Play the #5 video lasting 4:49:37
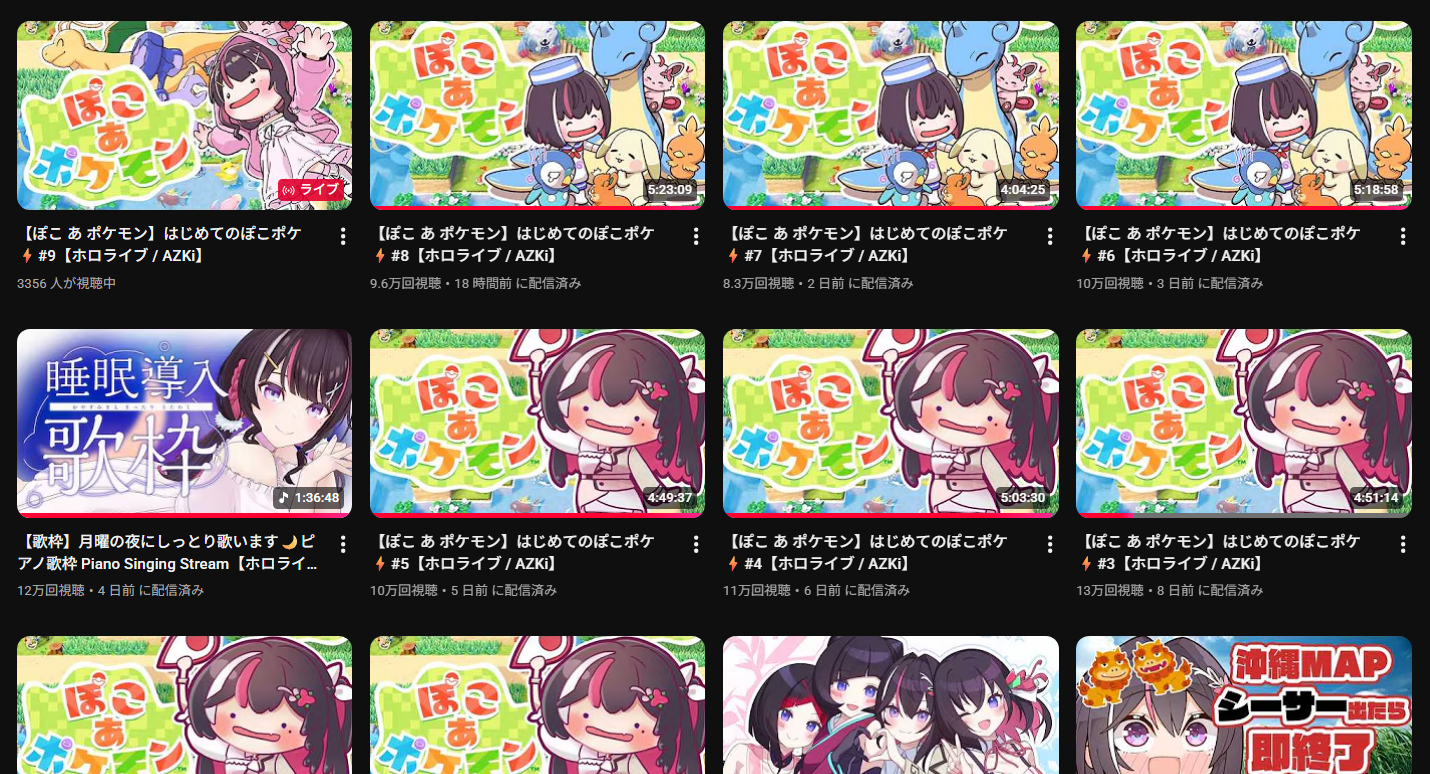Viewport: 1430px width, 774px height. (x=537, y=423)
